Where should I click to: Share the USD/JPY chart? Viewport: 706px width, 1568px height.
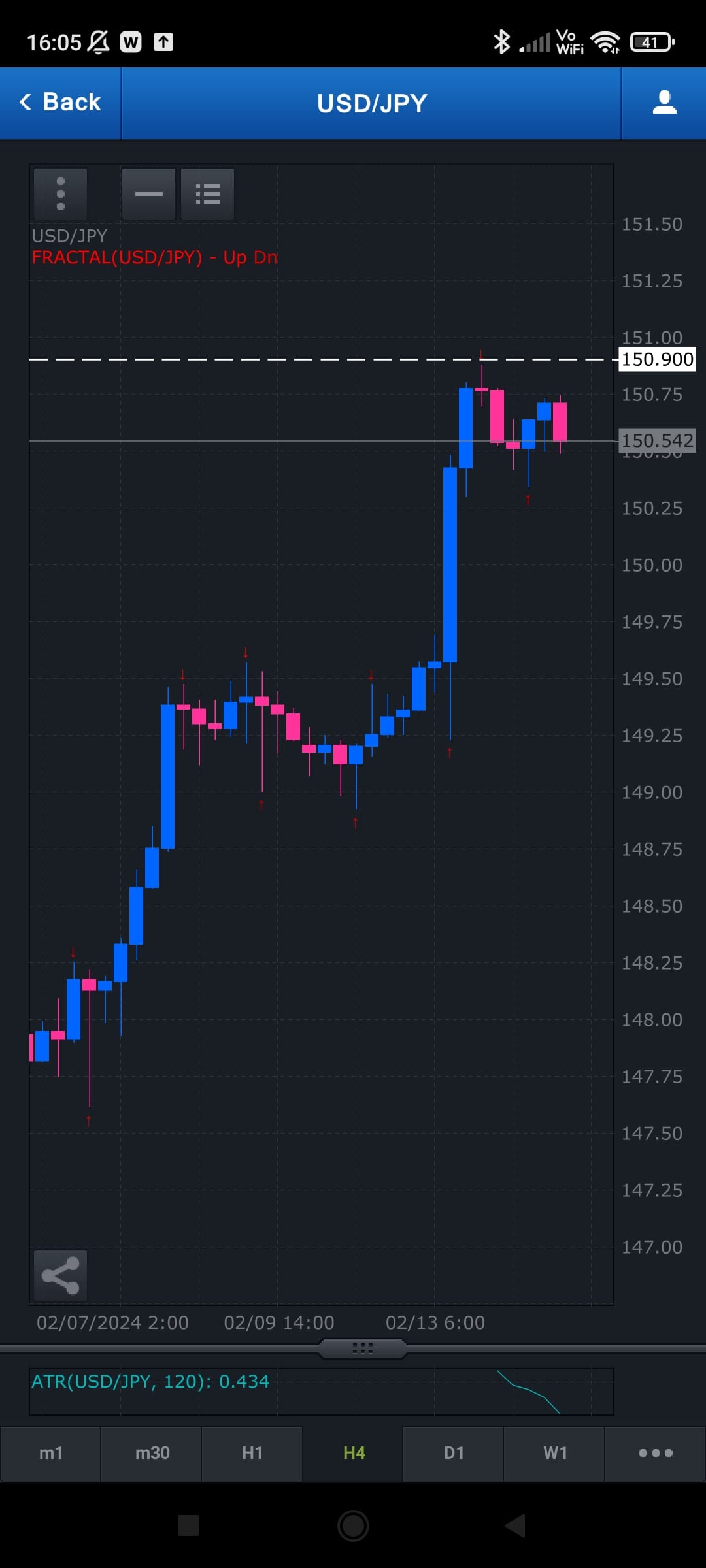[60, 1276]
